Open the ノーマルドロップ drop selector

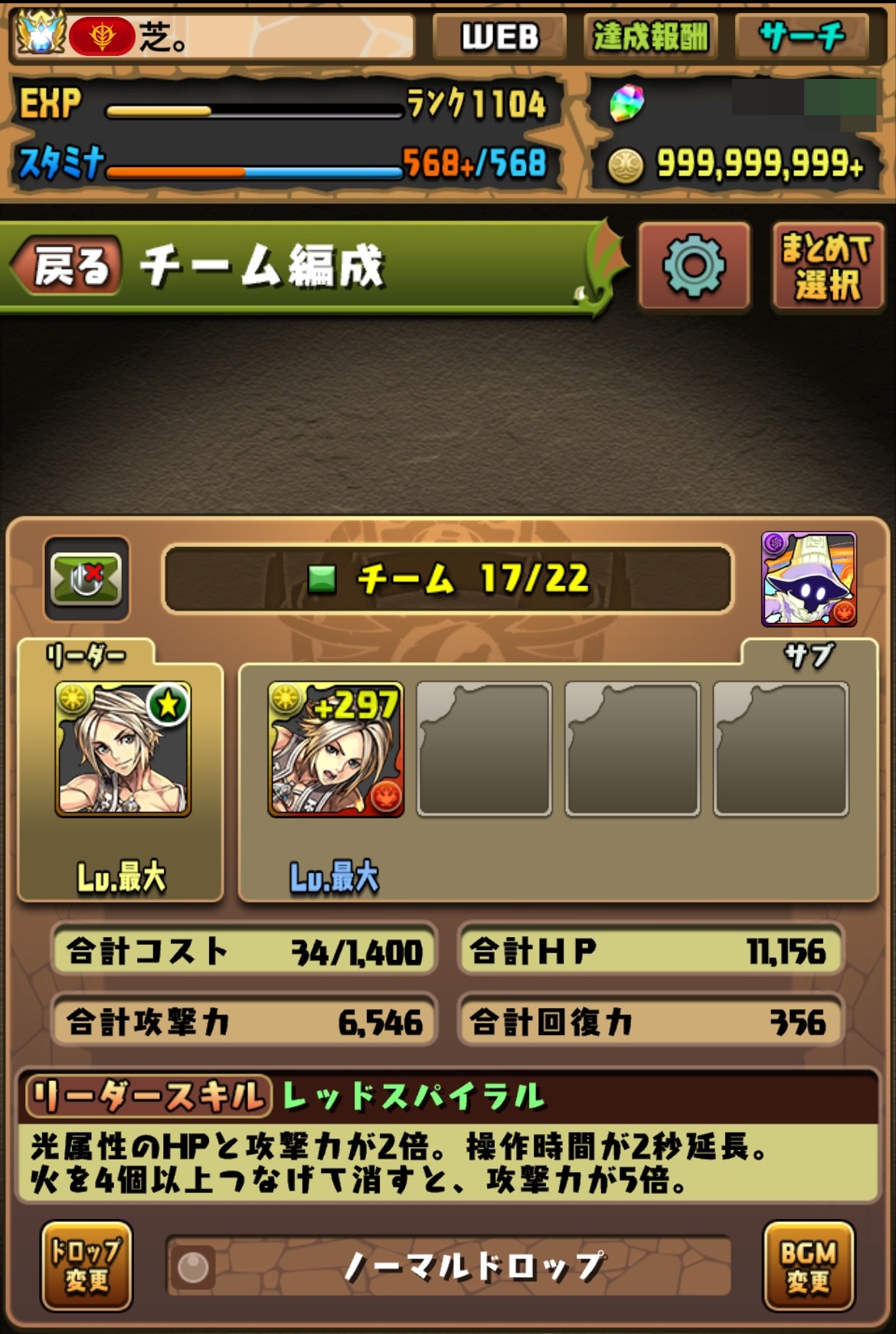coord(448,1266)
